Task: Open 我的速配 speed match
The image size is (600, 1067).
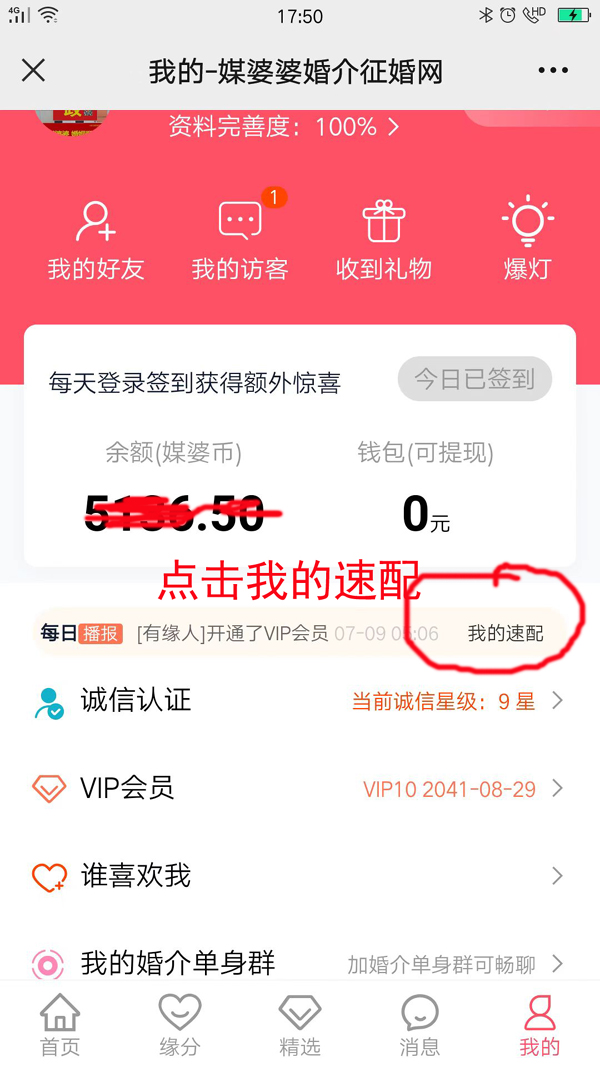Action: tap(506, 634)
